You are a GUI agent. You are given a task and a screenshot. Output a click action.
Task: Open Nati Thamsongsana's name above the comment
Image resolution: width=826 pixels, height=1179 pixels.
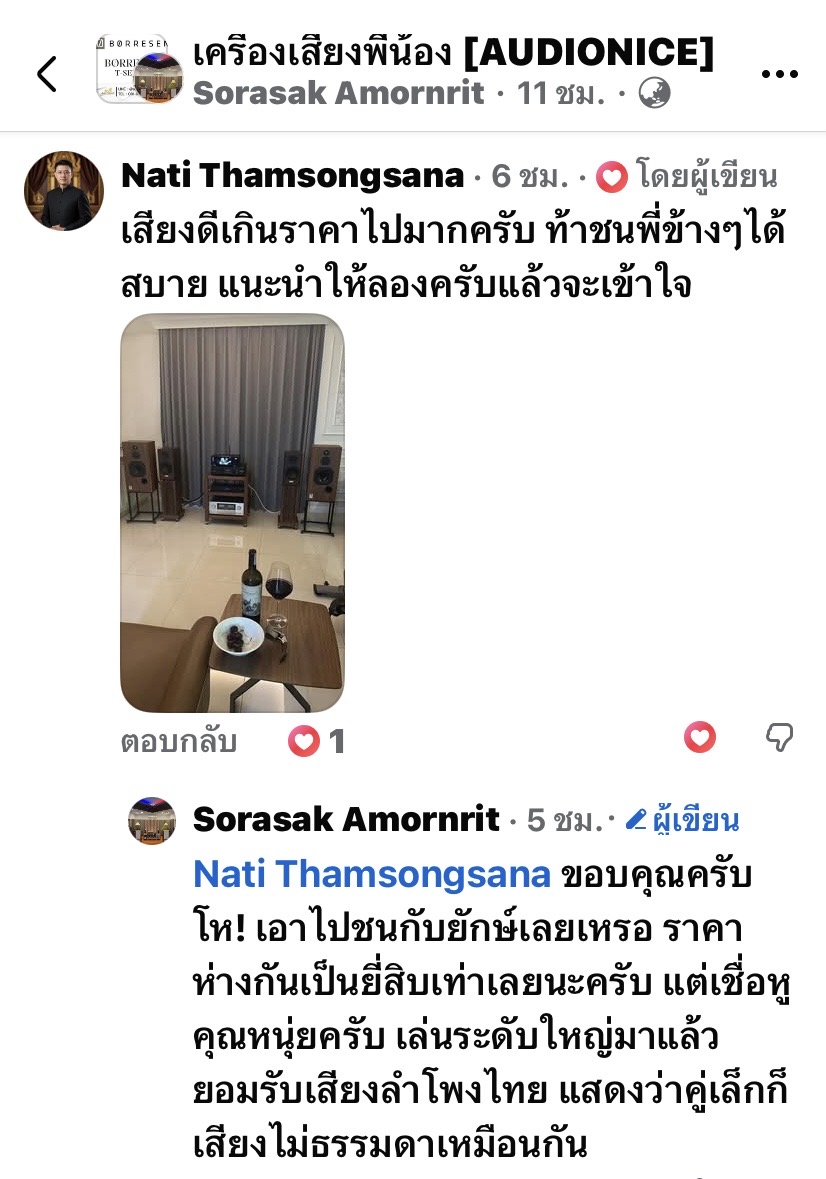click(292, 177)
